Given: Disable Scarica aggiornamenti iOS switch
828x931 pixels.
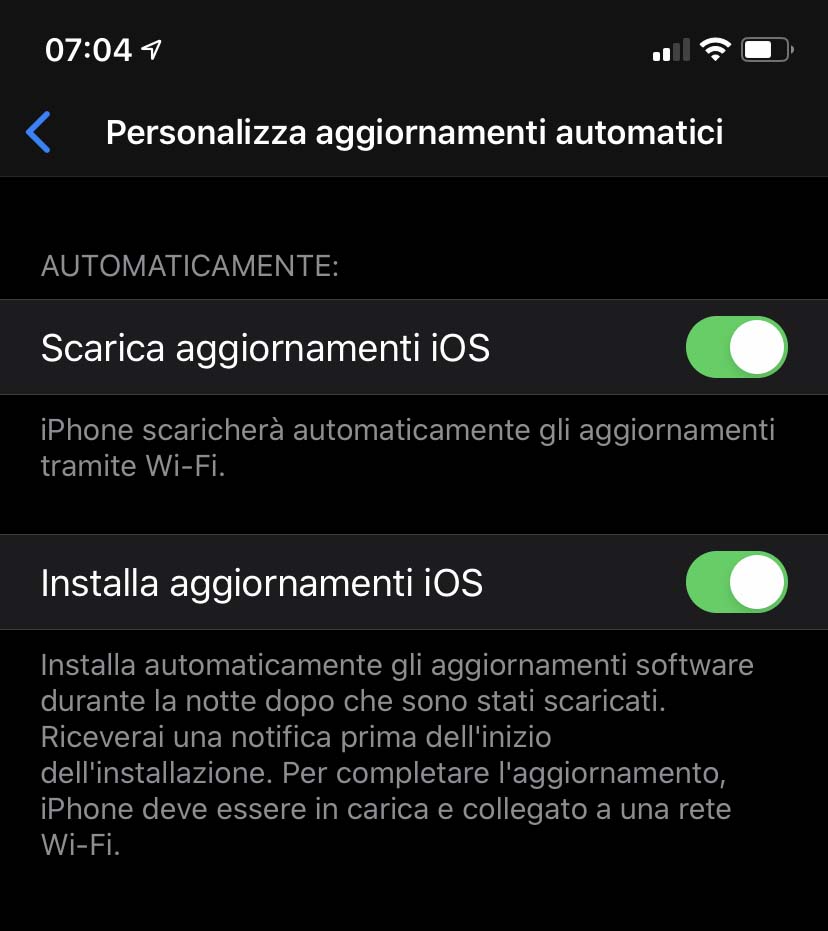Looking at the screenshot, I should [x=736, y=348].
